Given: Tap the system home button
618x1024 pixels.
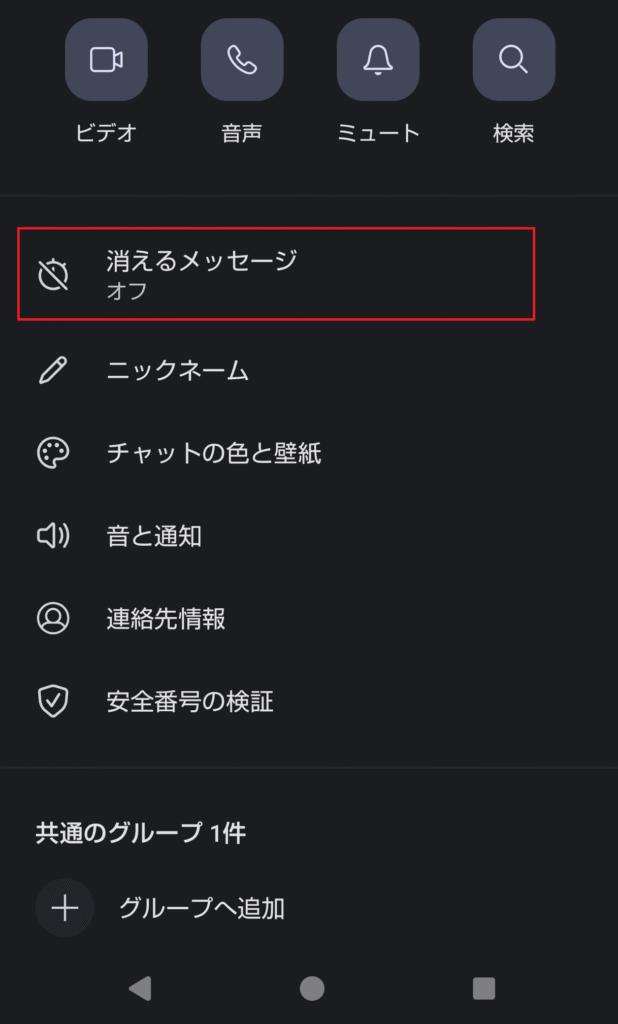Looking at the screenshot, I should (x=312, y=988).
